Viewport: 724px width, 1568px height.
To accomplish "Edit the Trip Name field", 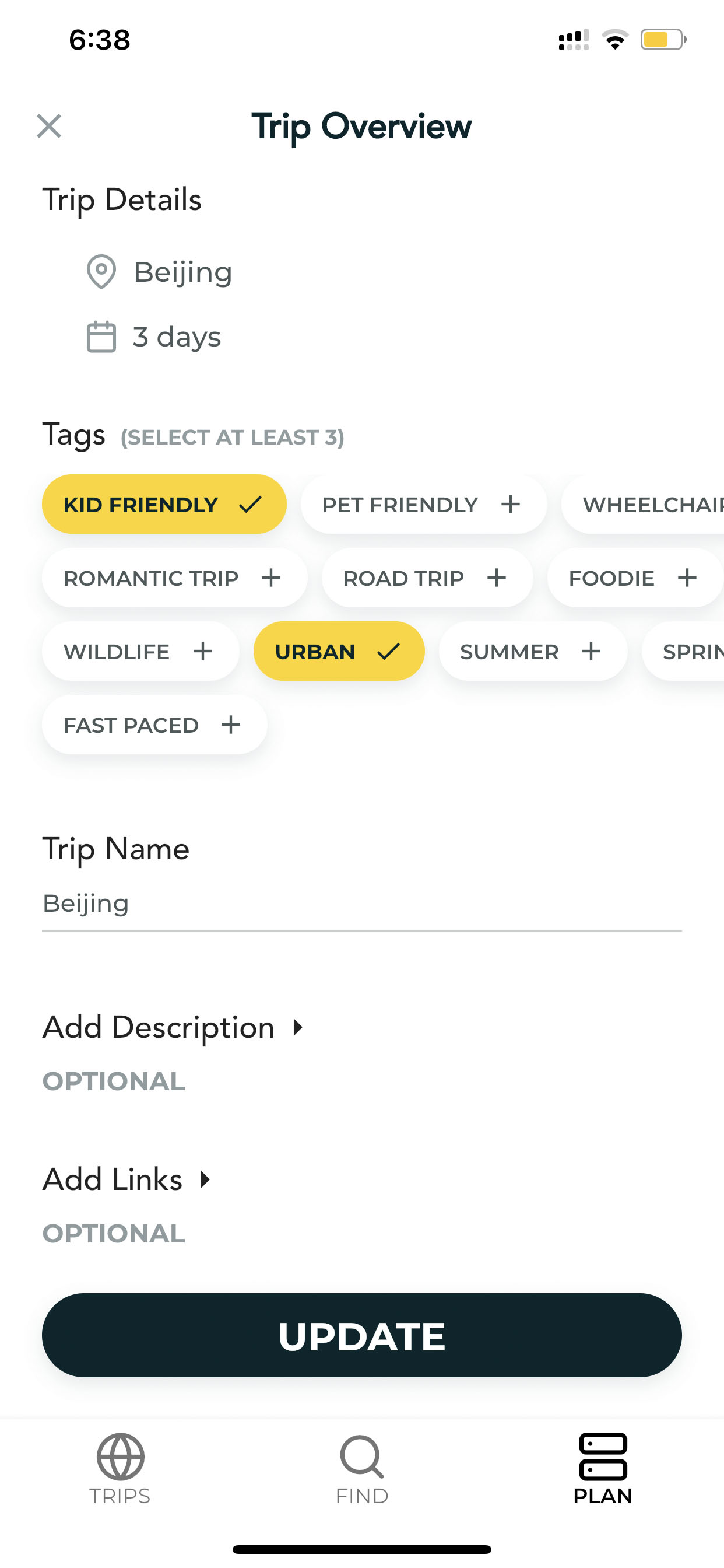I will click(x=362, y=904).
